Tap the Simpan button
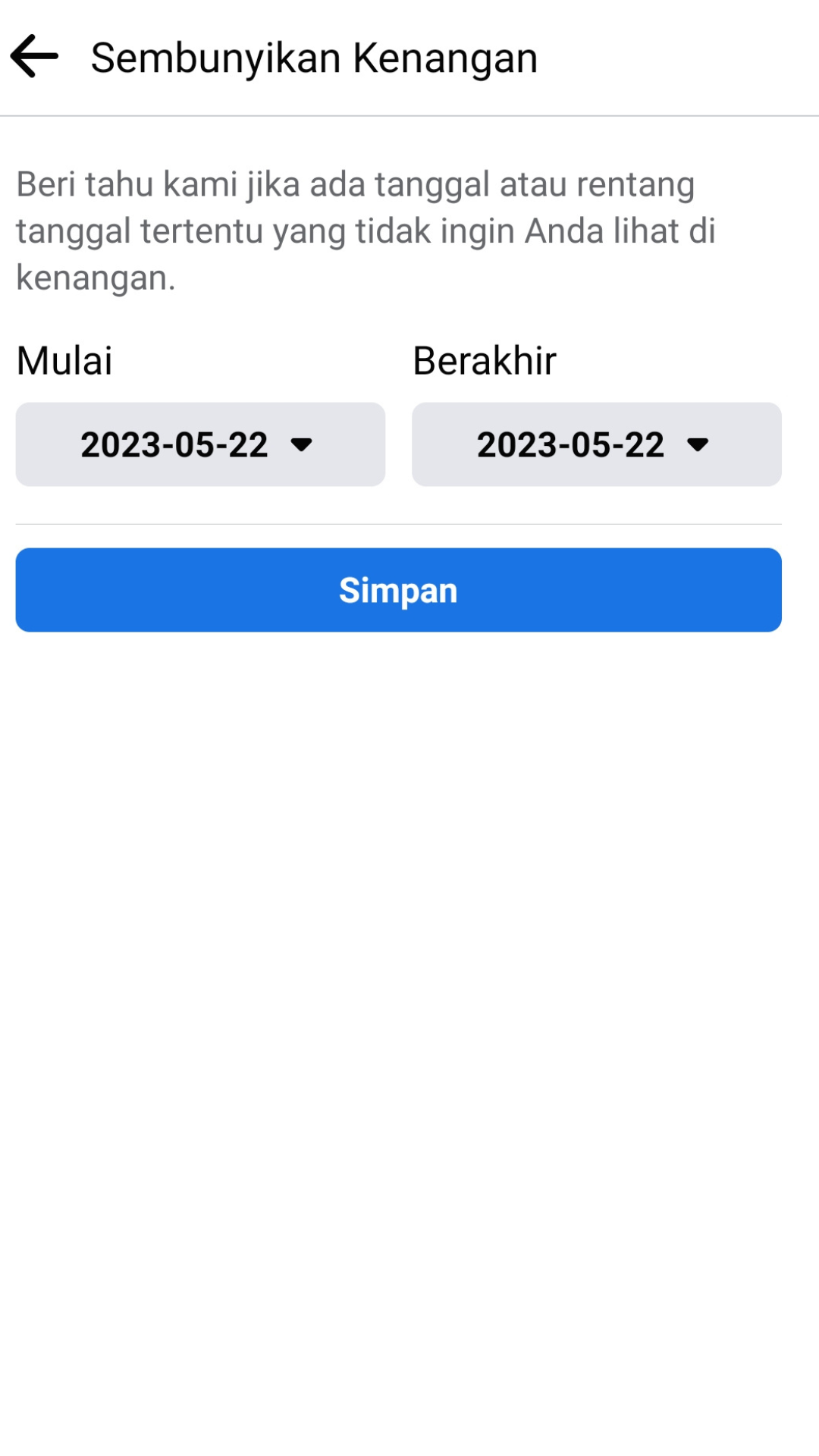Image resolution: width=819 pixels, height=1456 pixels. 399,590
